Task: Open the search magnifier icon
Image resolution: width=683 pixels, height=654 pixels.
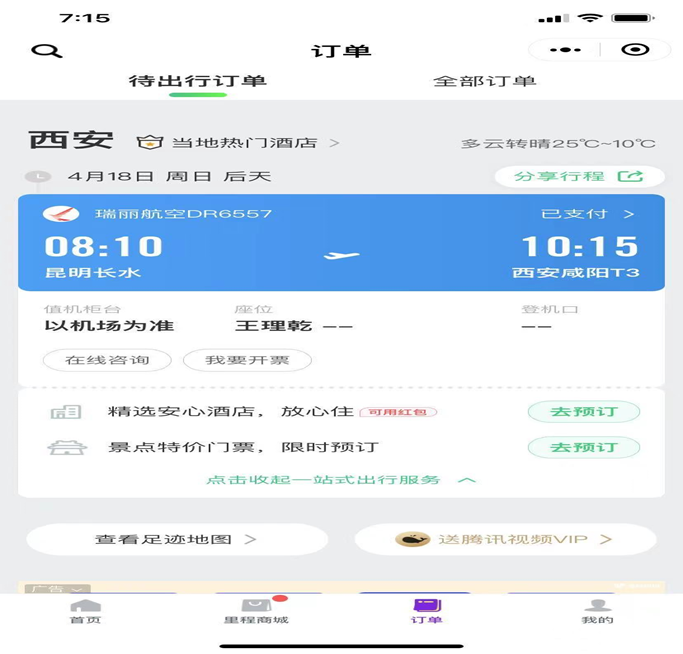Action: (46, 51)
